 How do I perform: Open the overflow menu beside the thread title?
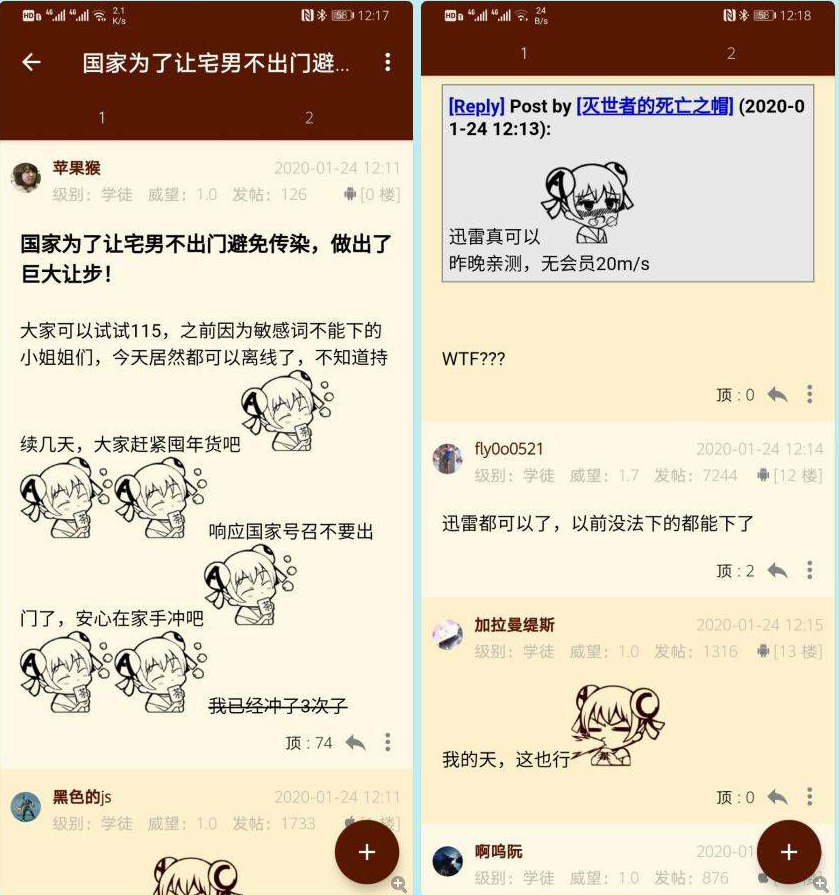(x=388, y=63)
